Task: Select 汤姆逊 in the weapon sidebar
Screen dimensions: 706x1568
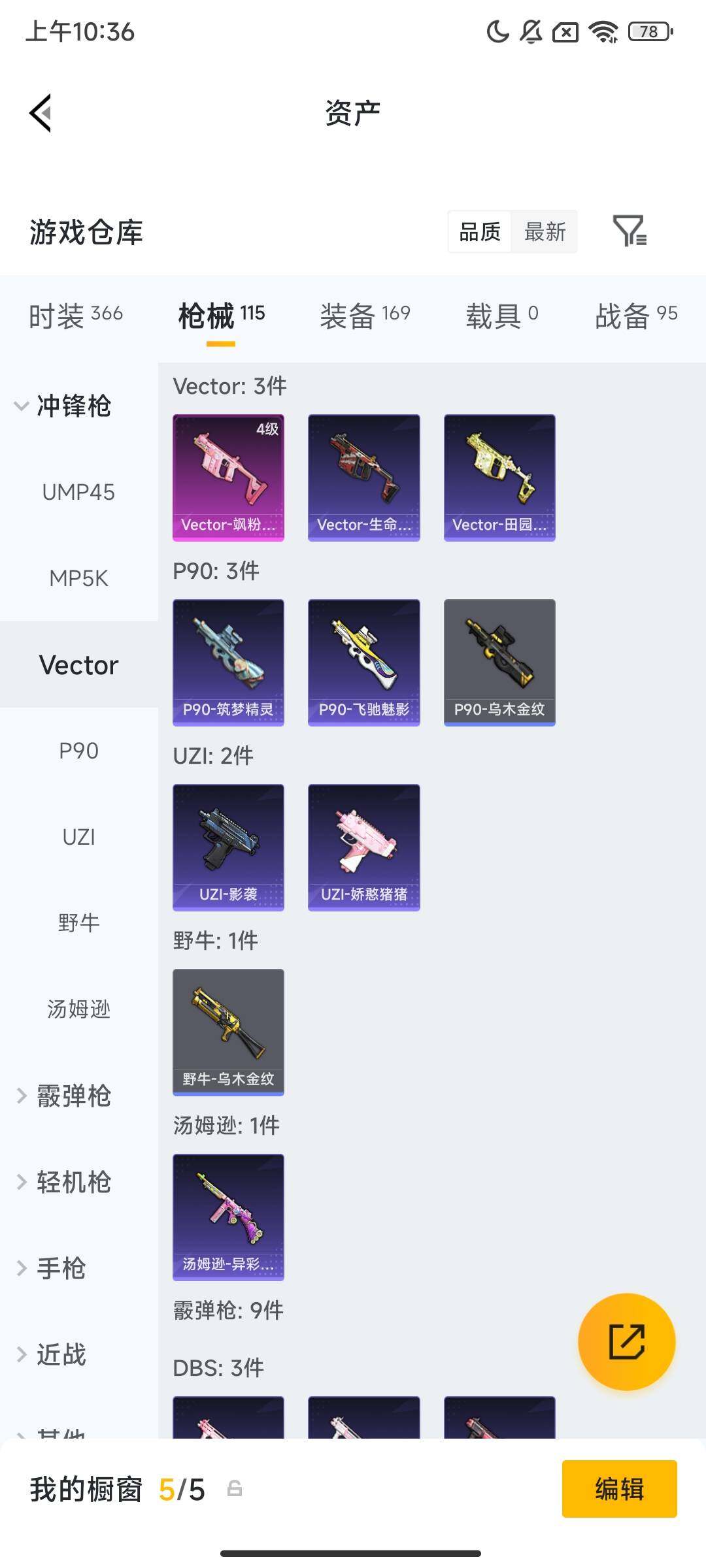Action: 79,1009
